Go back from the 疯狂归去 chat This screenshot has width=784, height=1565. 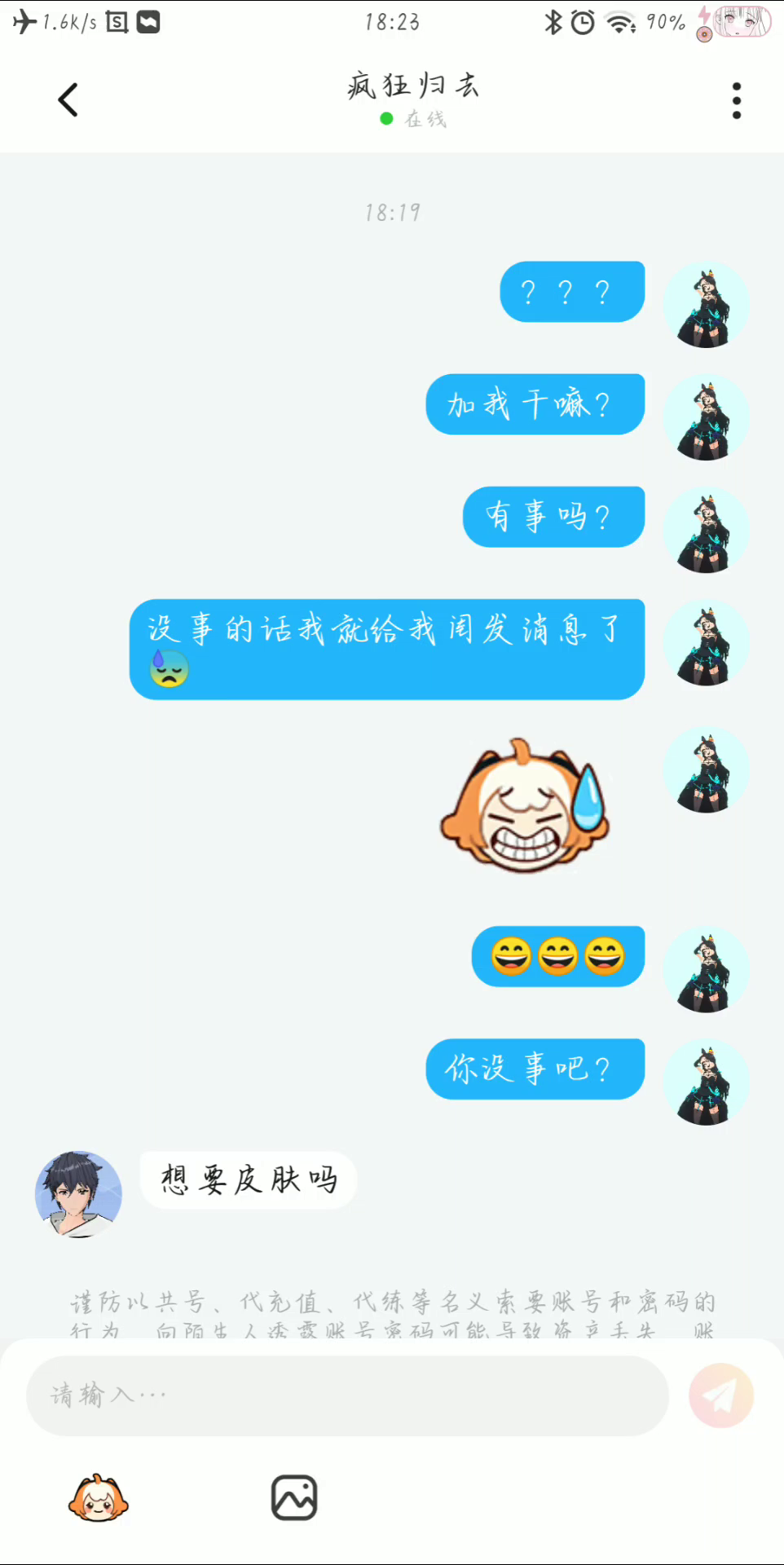click(68, 100)
